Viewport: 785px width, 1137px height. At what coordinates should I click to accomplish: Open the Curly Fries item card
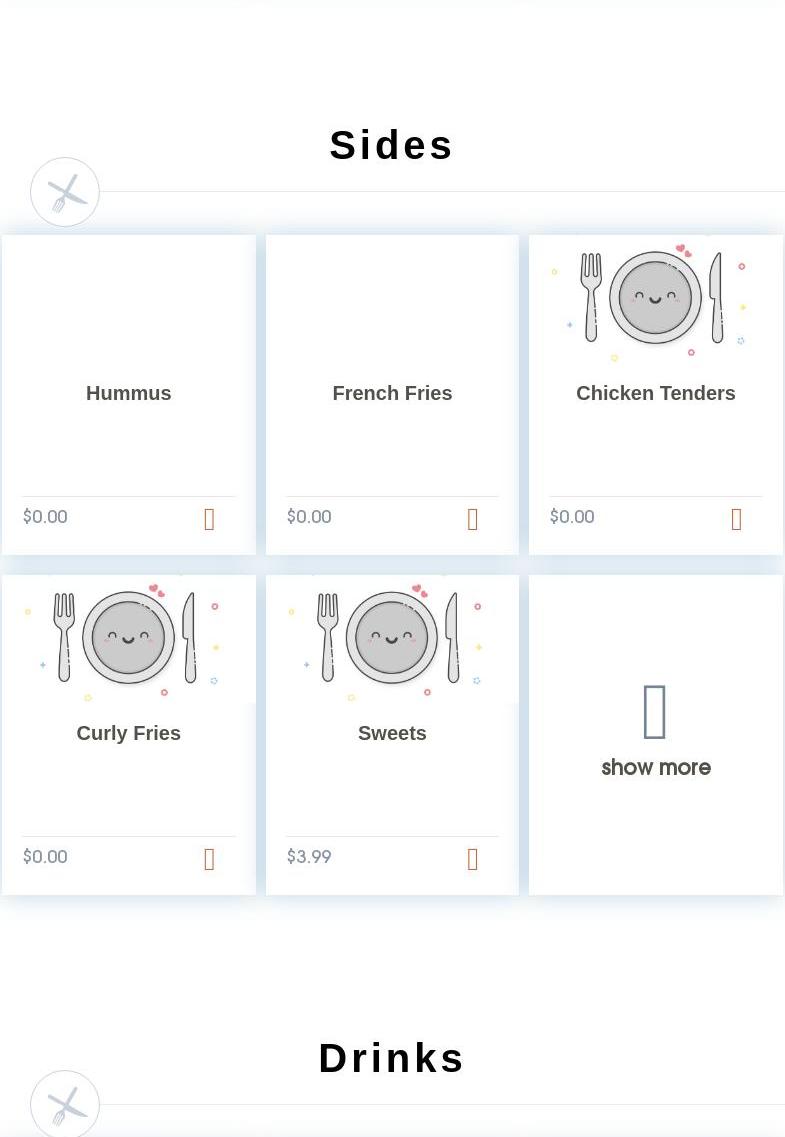pyautogui.click(x=128, y=733)
